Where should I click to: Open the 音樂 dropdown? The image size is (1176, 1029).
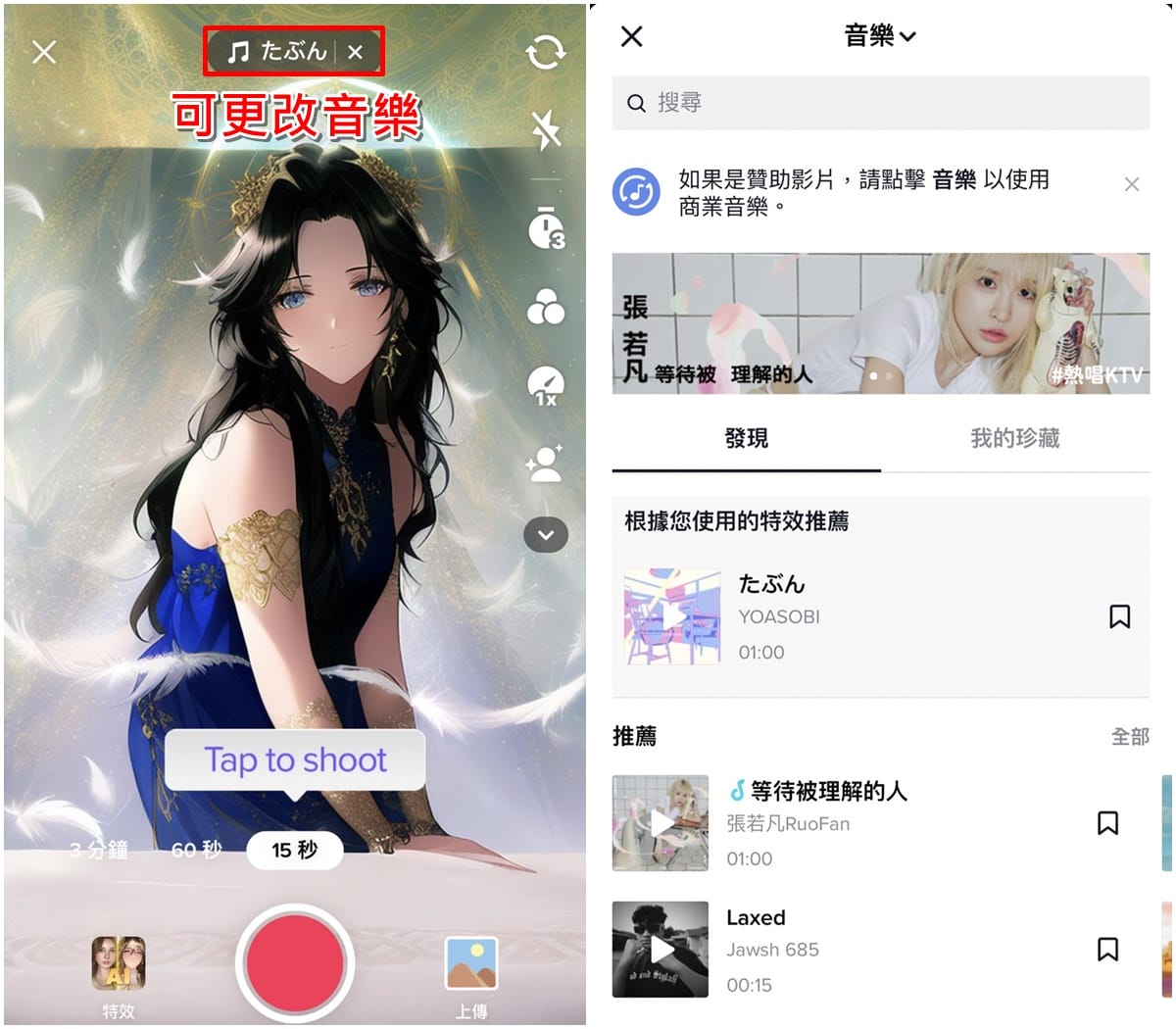coord(880,36)
